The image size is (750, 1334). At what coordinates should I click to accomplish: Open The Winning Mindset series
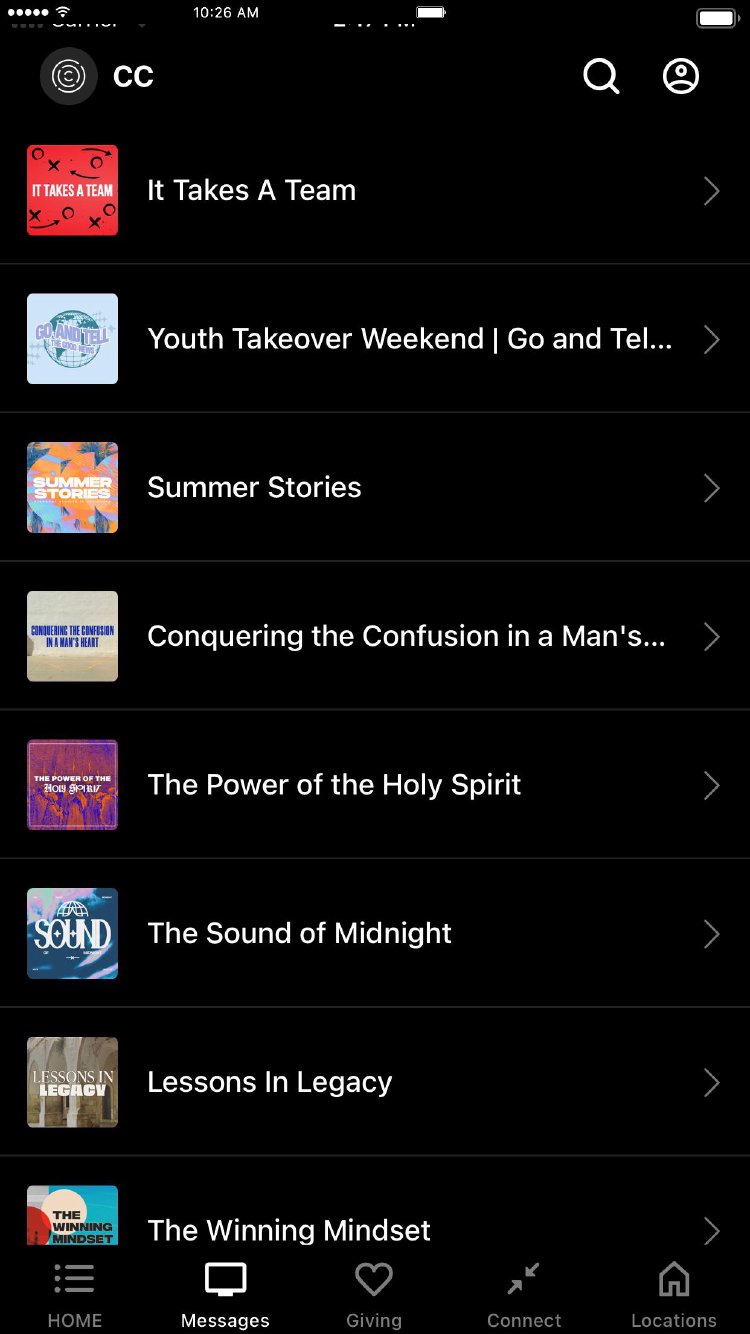(x=374, y=1225)
